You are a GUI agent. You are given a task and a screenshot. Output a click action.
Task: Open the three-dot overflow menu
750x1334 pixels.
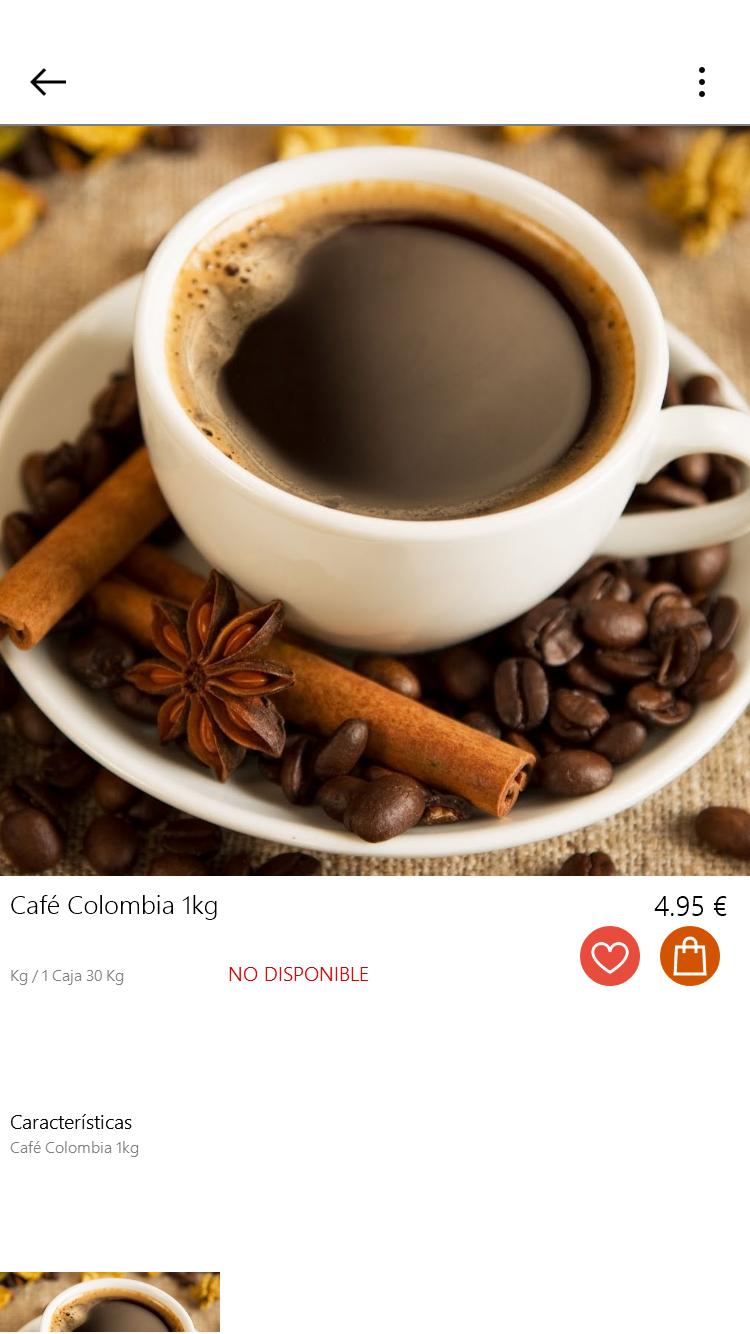(x=702, y=82)
